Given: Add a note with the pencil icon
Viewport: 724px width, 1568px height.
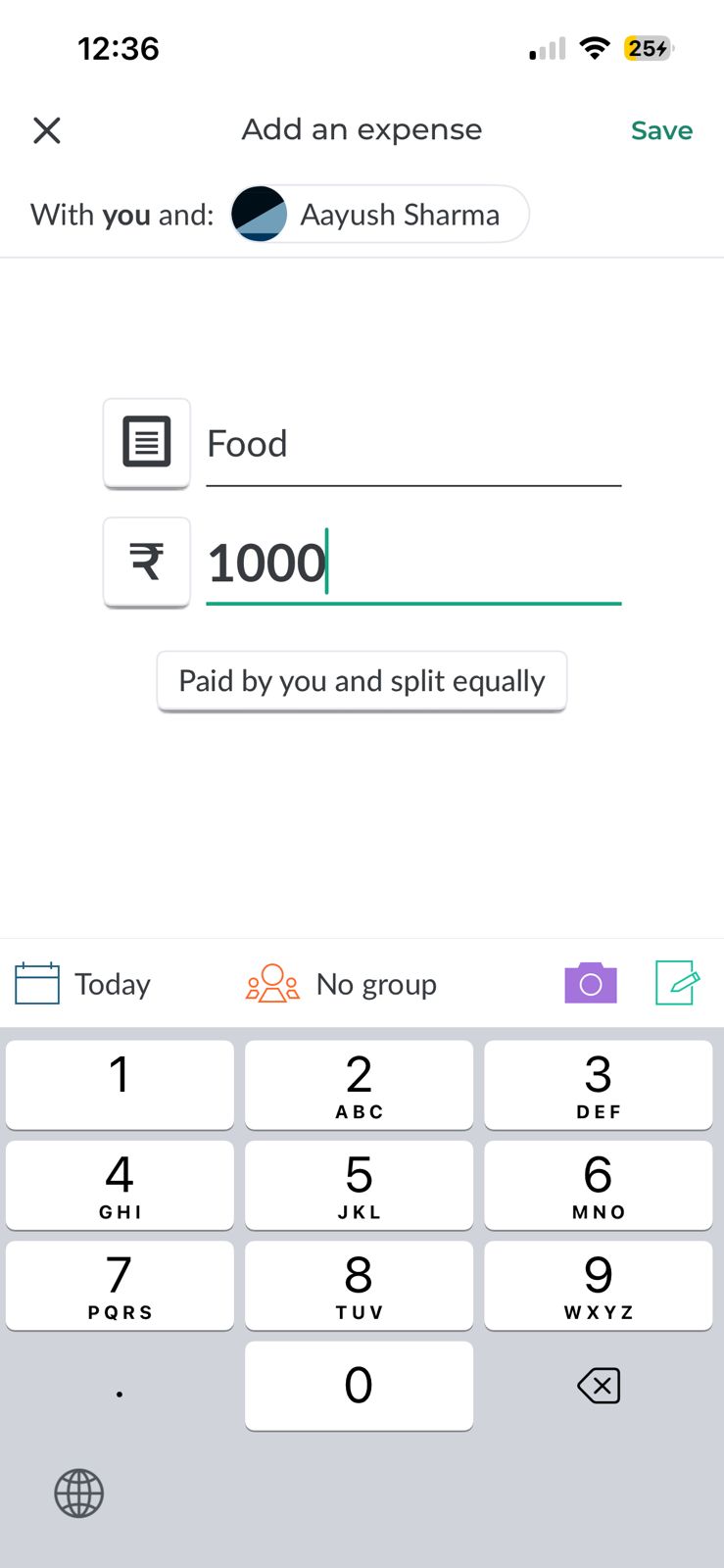Looking at the screenshot, I should point(677,983).
